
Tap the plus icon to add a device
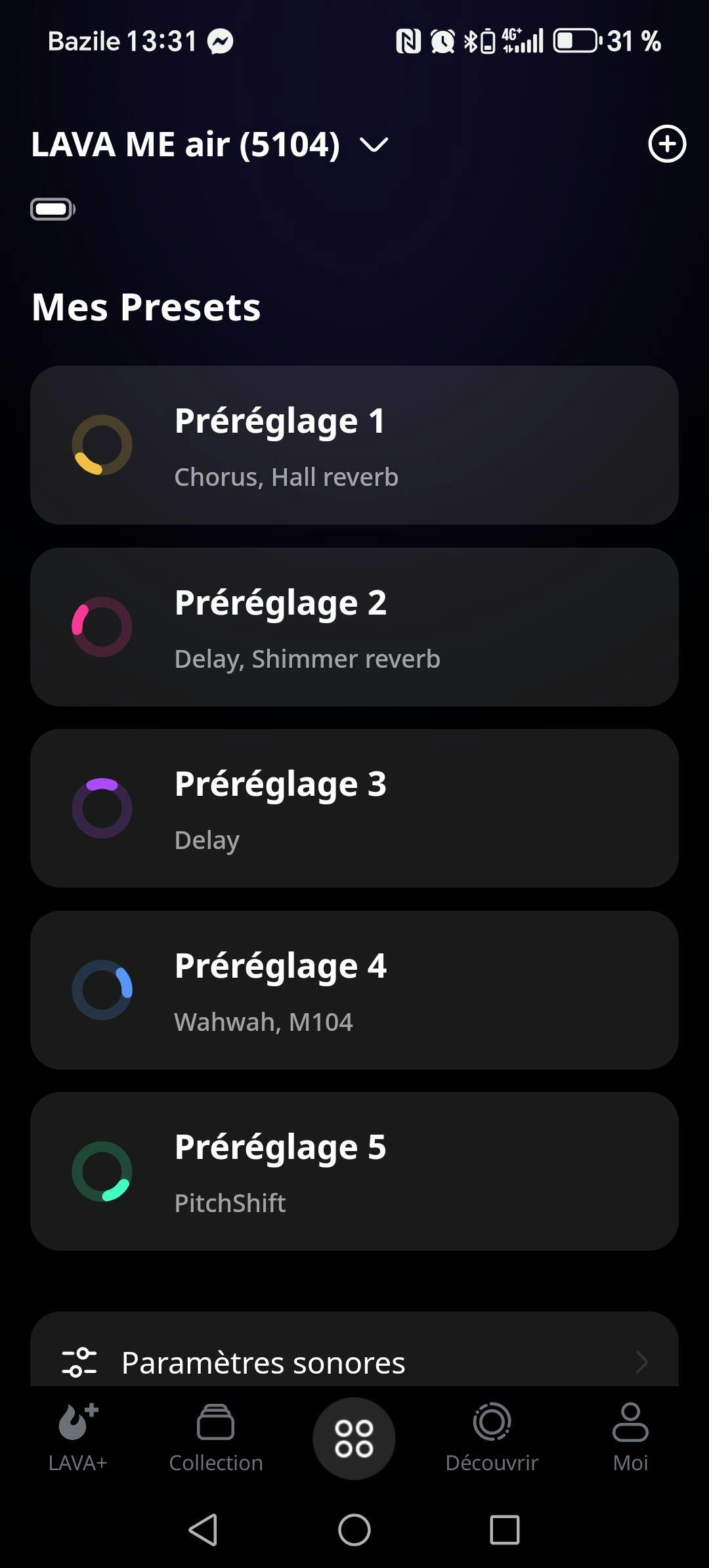pos(667,144)
